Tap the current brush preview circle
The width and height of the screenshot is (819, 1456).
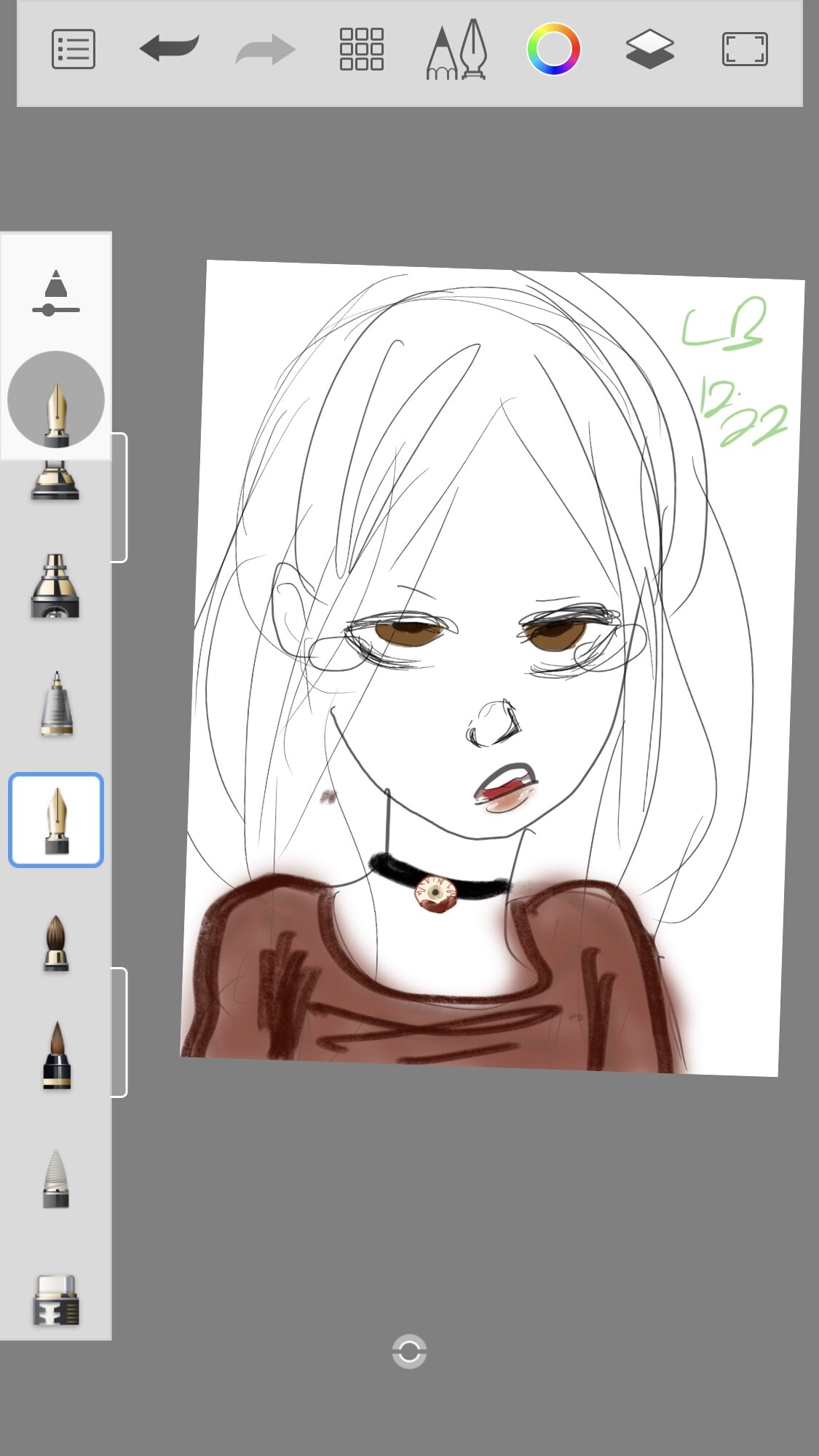[x=56, y=399]
